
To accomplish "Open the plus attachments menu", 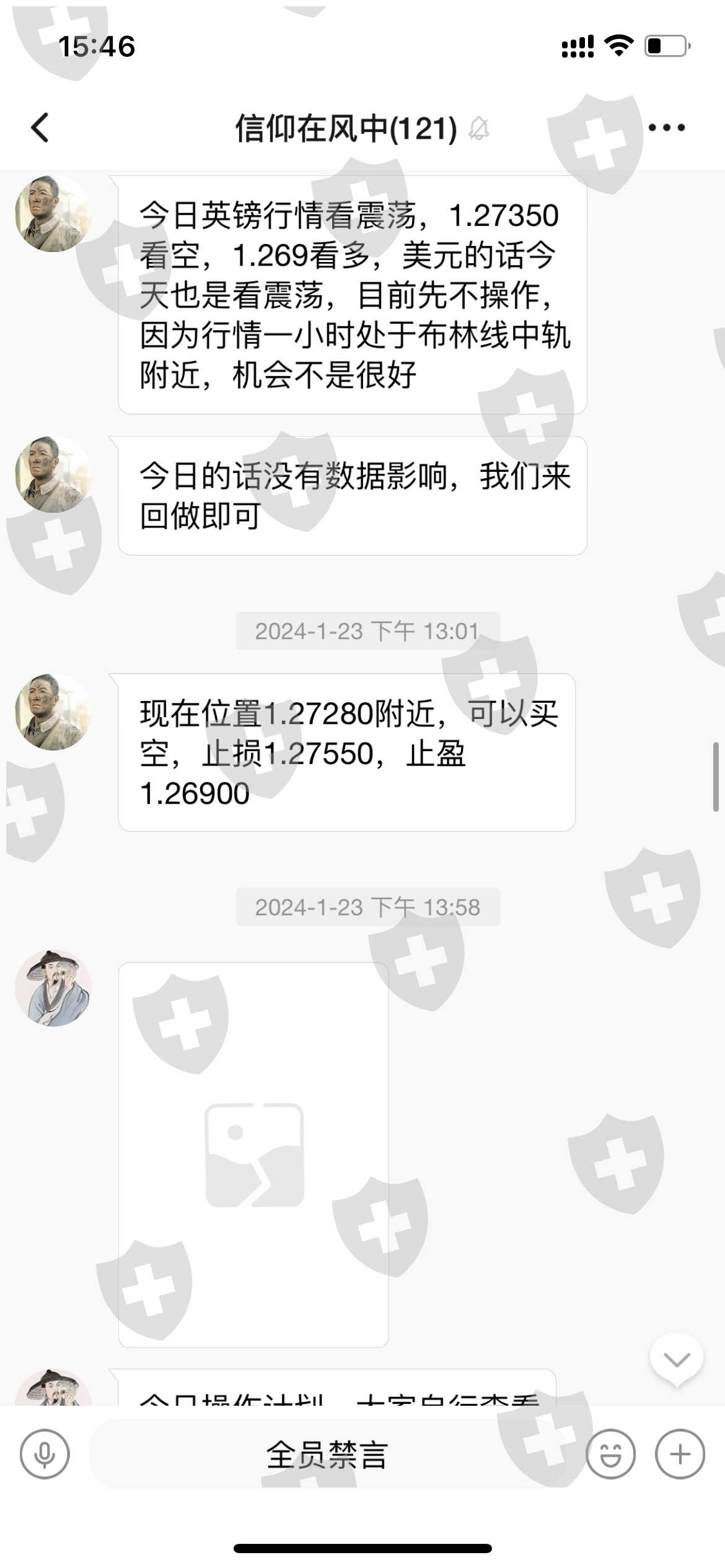I will pyautogui.click(x=680, y=1454).
